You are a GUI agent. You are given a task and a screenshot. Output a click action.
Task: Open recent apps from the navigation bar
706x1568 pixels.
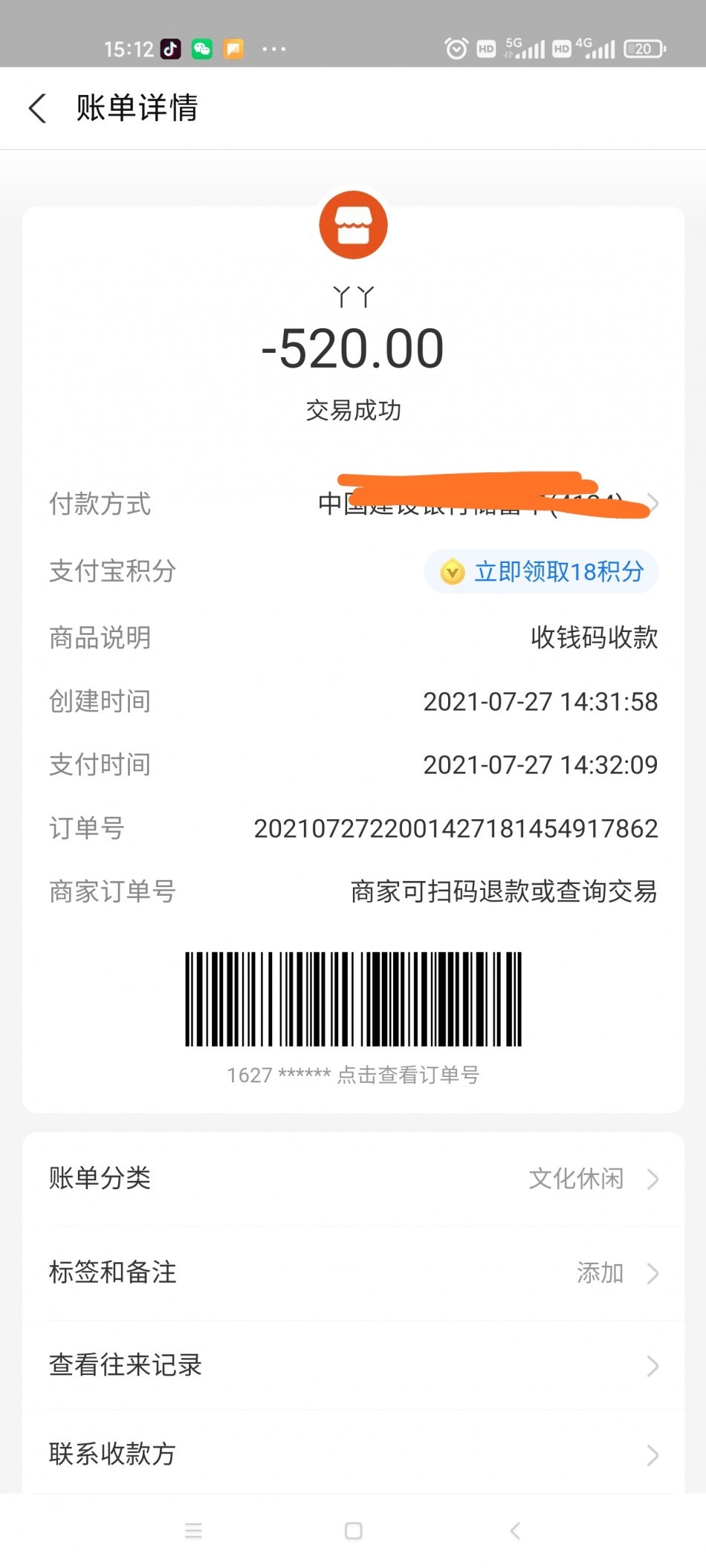pos(193,1531)
